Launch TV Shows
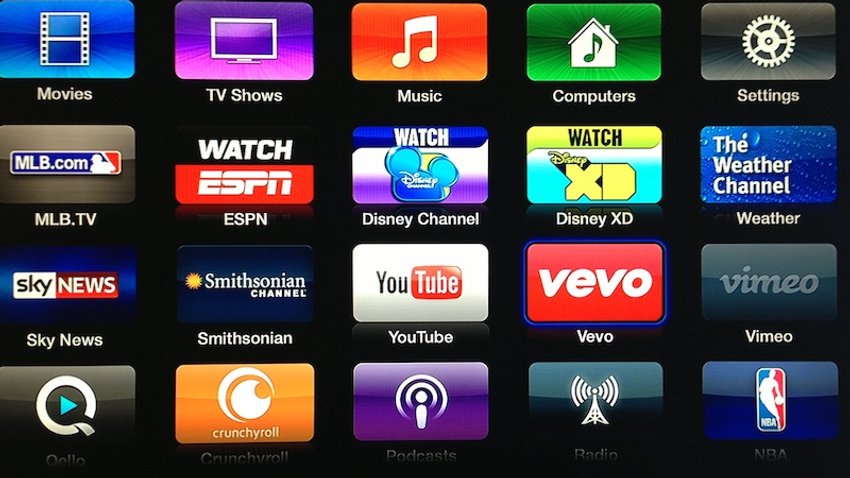850x478 pixels. [243, 40]
